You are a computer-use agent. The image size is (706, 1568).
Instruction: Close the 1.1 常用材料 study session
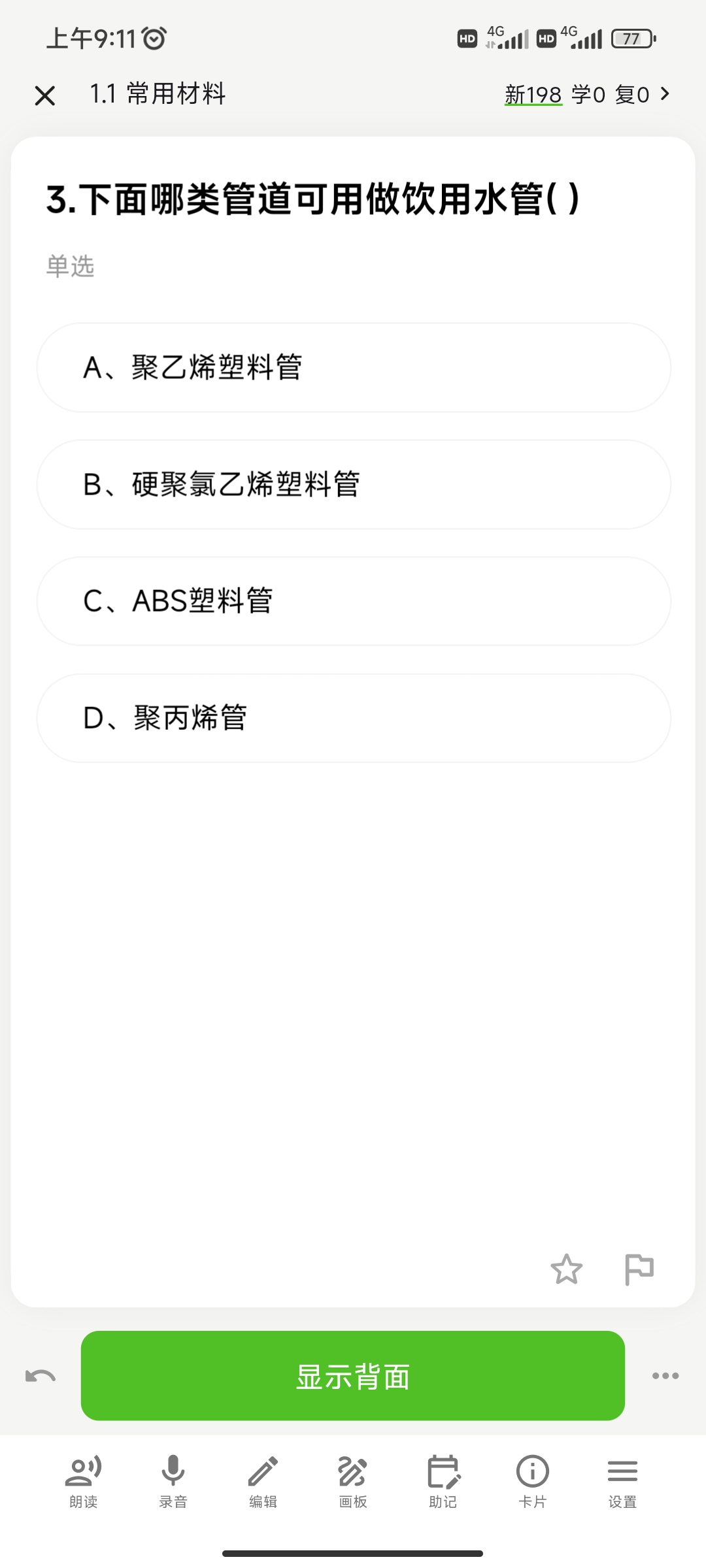(x=44, y=95)
